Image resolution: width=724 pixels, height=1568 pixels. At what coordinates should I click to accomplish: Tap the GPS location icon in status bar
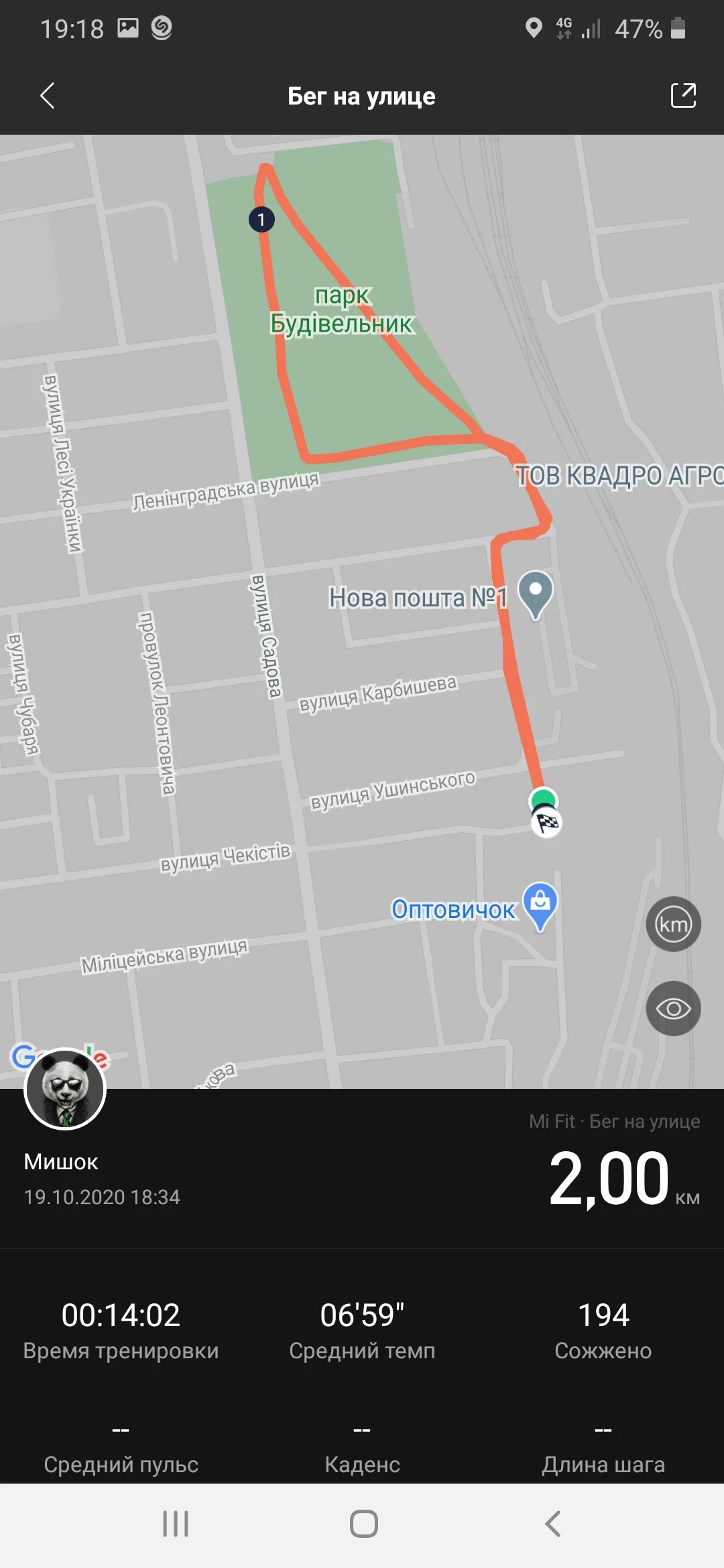tap(534, 27)
